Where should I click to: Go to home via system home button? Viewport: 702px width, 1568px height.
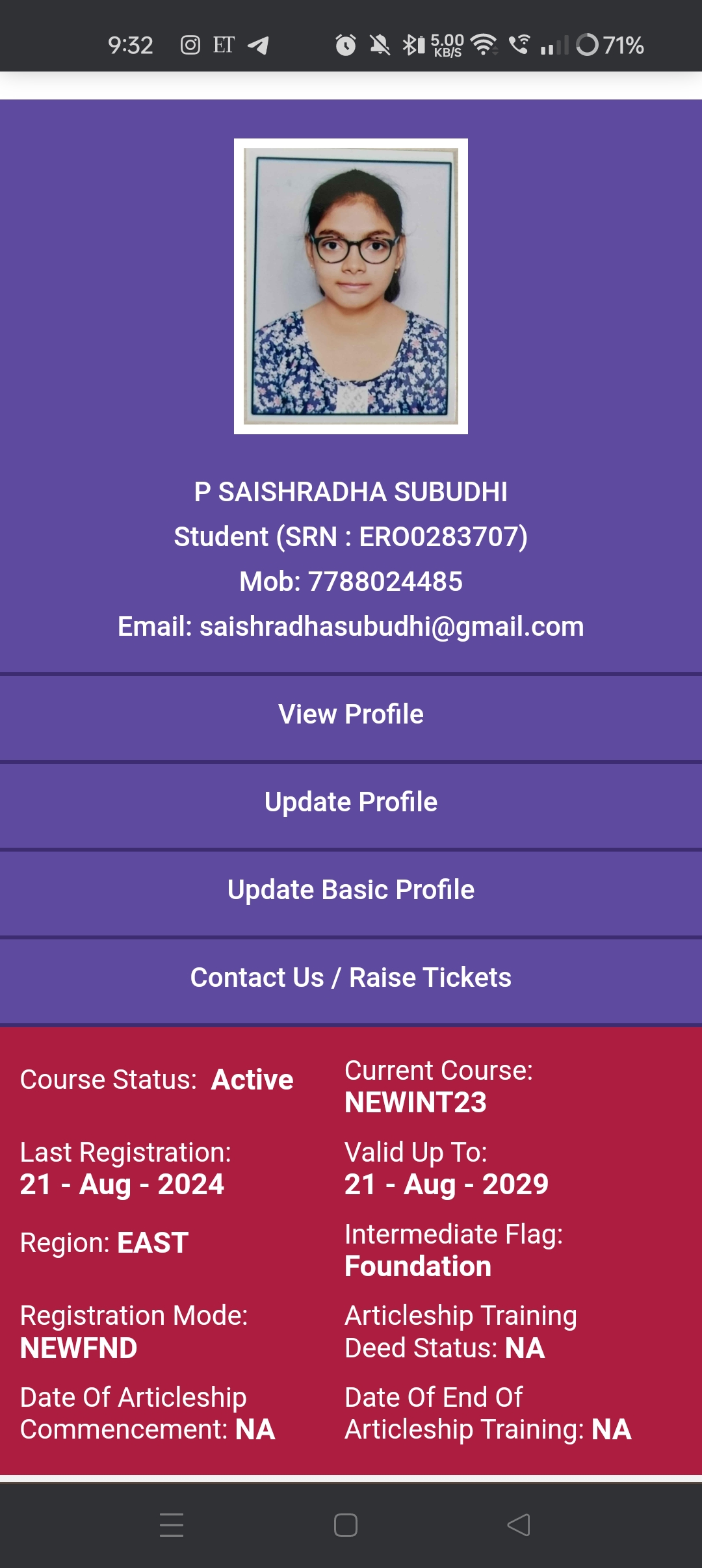[345, 1524]
